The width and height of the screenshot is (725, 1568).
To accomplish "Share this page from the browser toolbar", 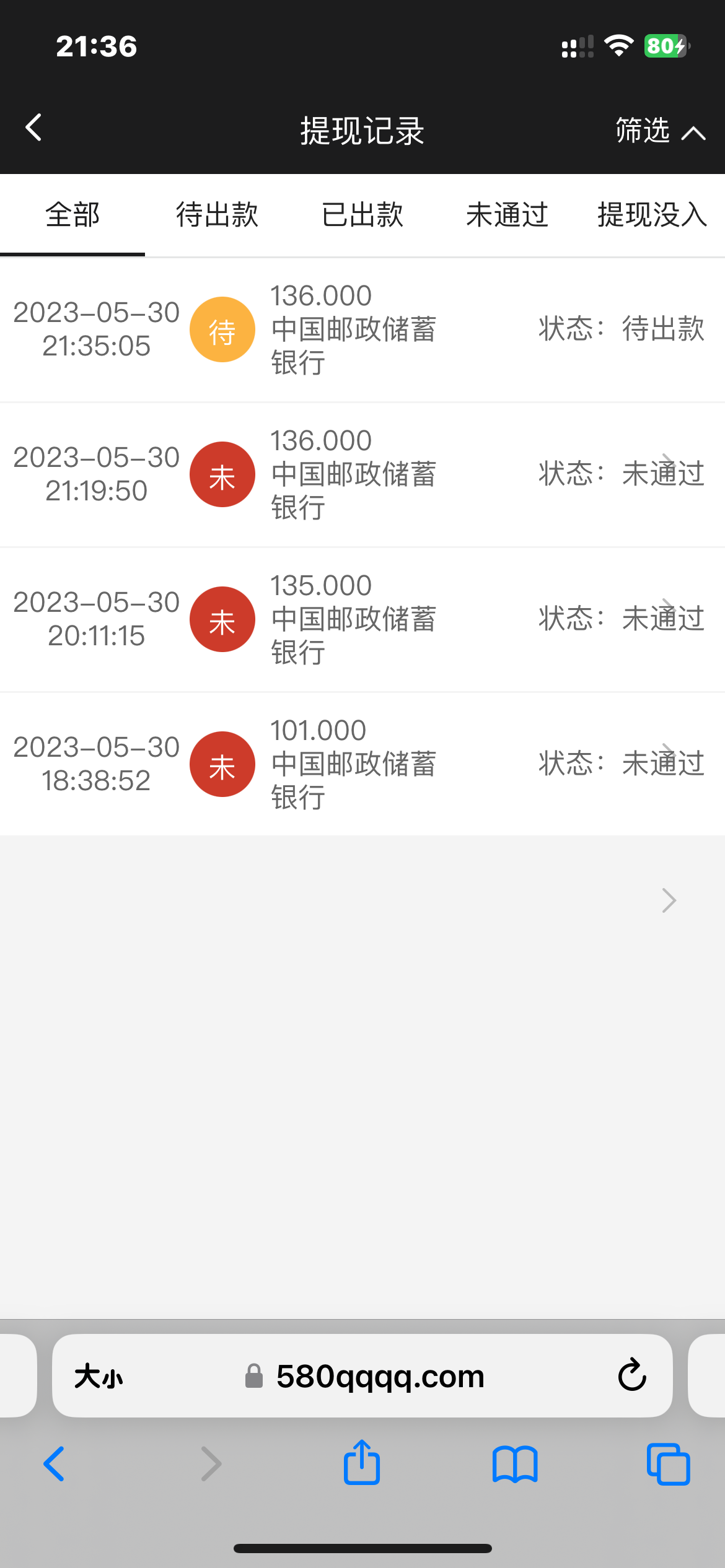I will (362, 1464).
